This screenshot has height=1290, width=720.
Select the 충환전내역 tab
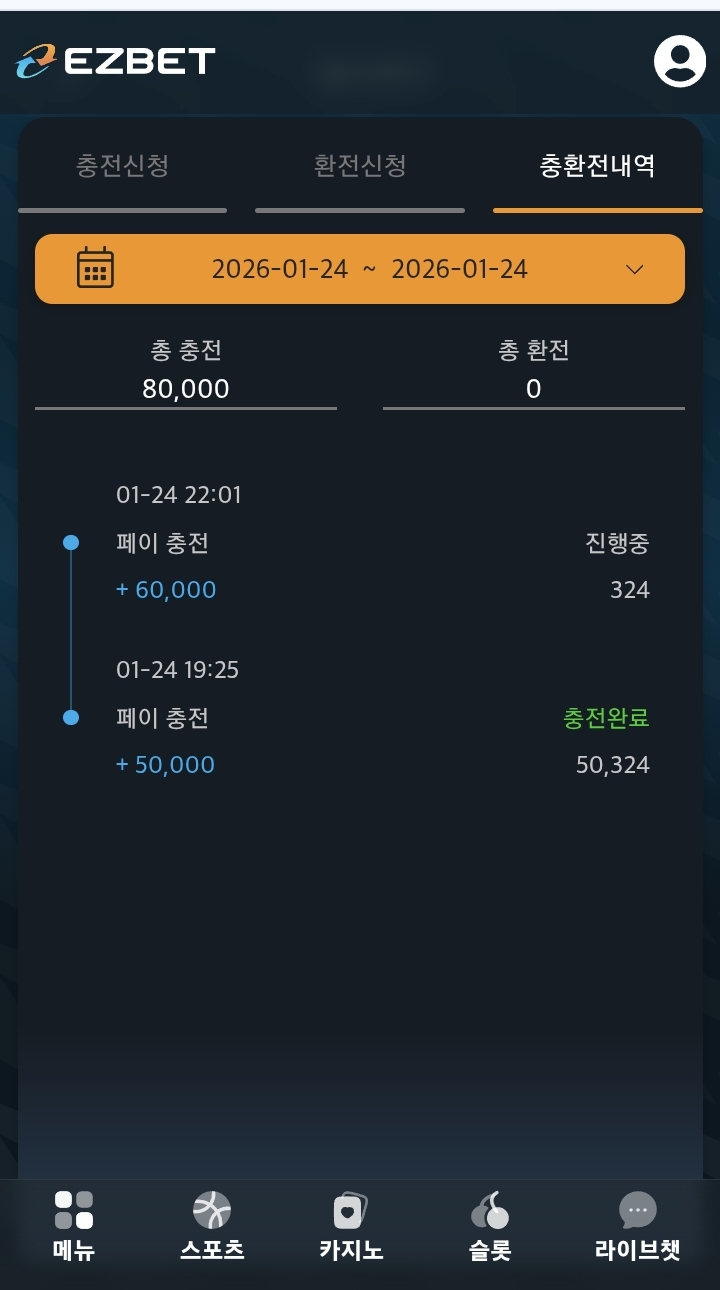pyautogui.click(x=597, y=166)
